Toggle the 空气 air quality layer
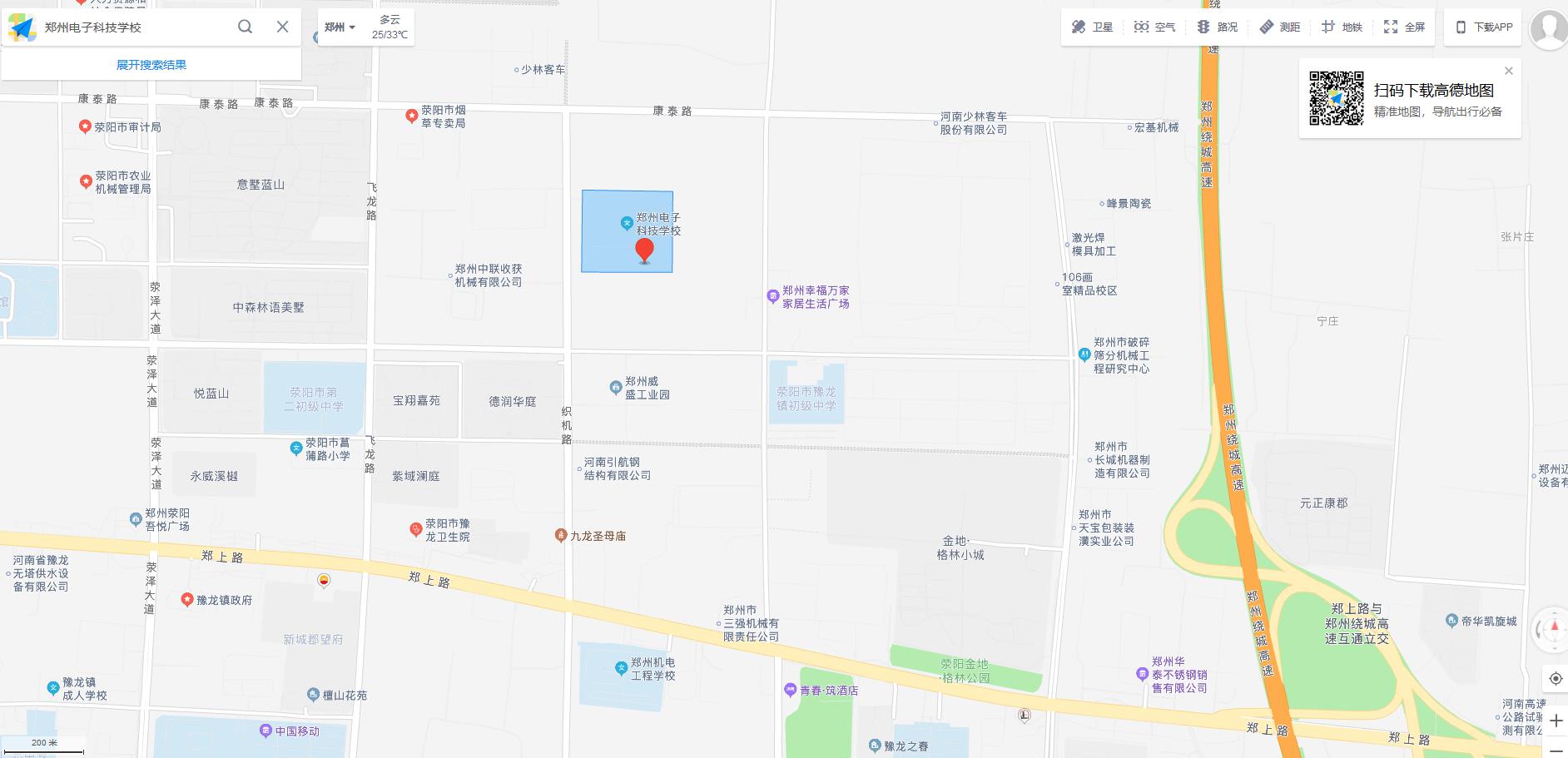This screenshot has height=758, width=1568. [1154, 27]
